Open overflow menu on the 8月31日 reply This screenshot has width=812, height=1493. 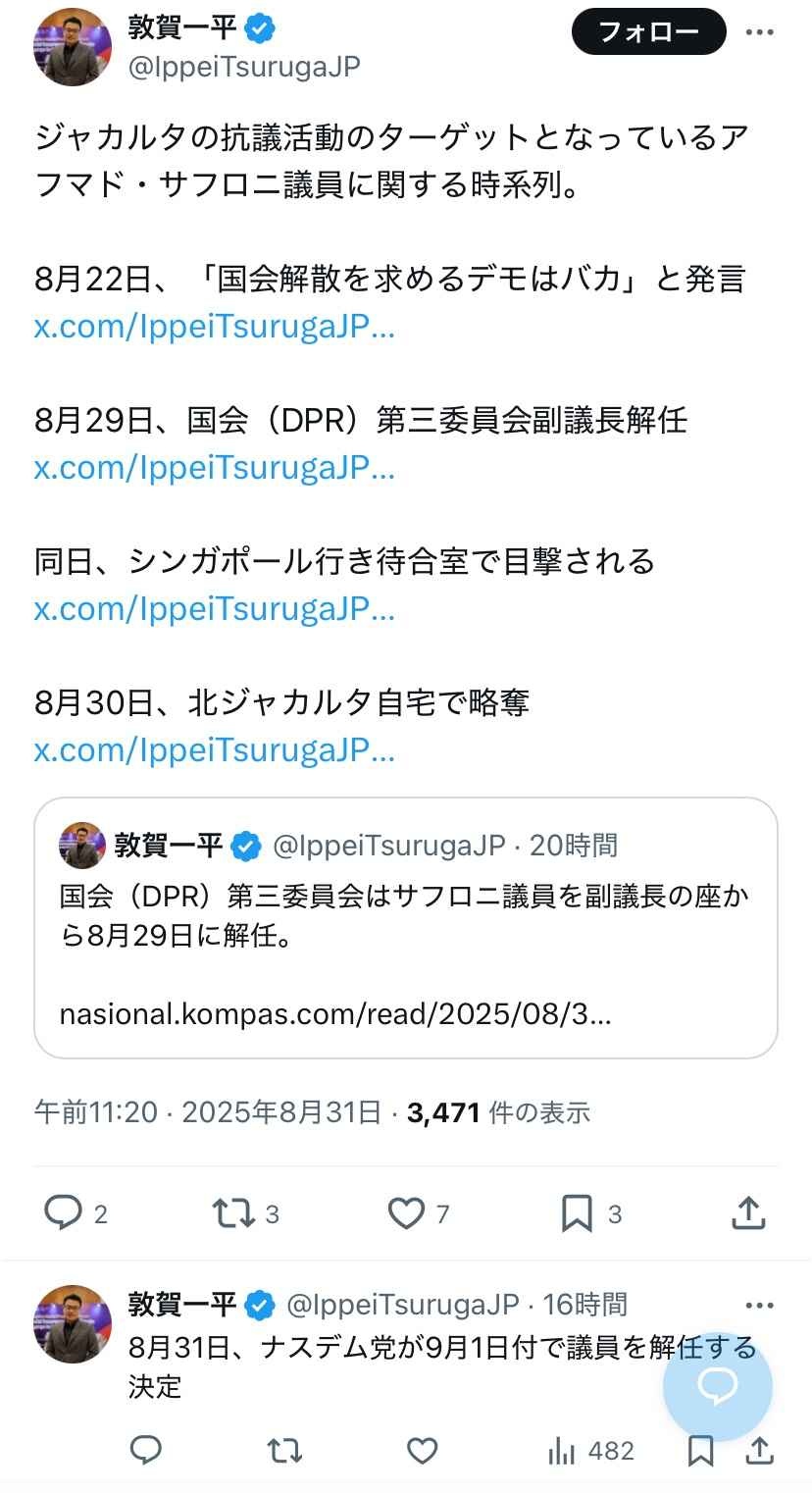(760, 1306)
